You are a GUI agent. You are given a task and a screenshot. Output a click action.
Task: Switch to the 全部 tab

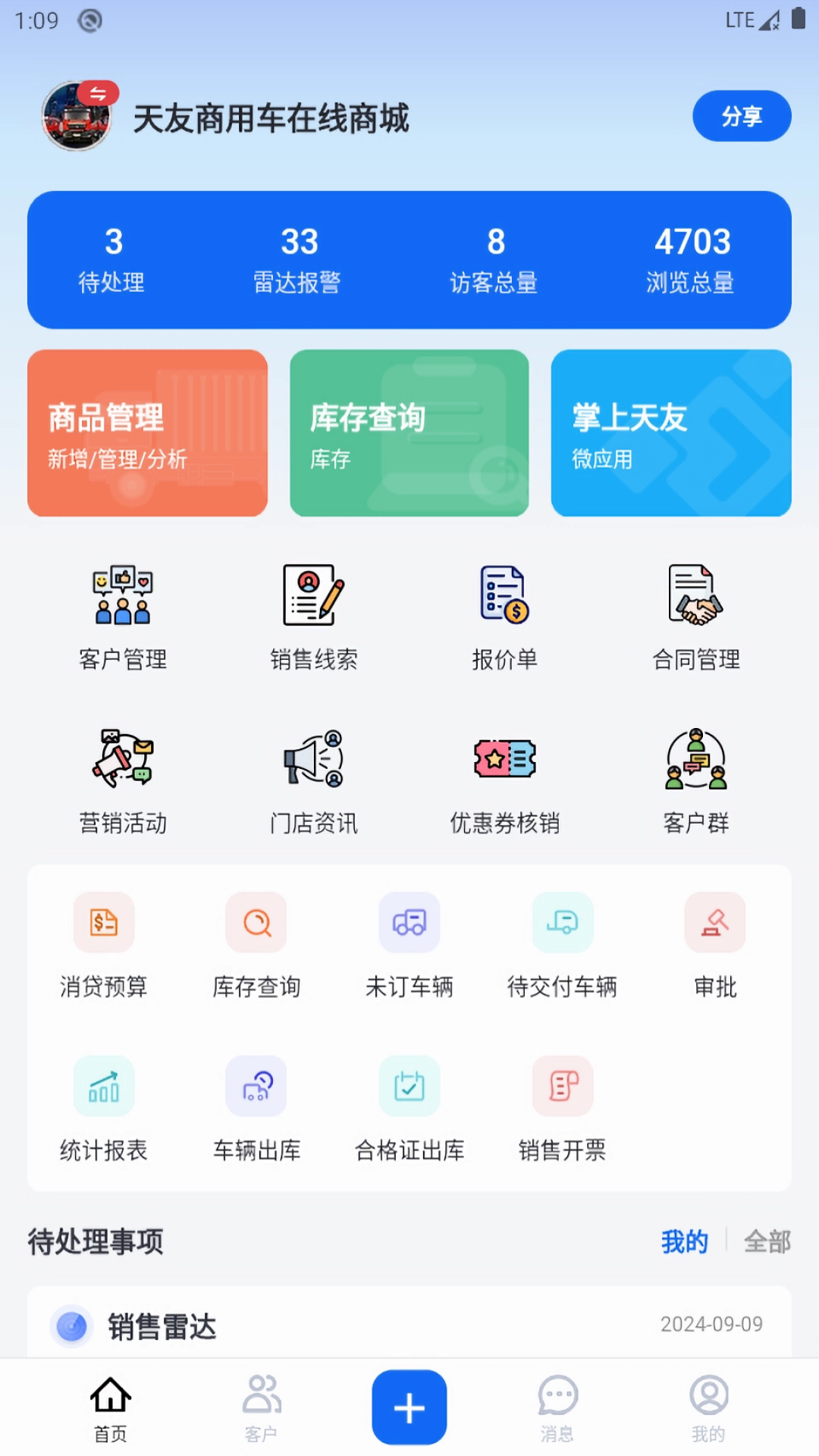[x=767, y=1241]
